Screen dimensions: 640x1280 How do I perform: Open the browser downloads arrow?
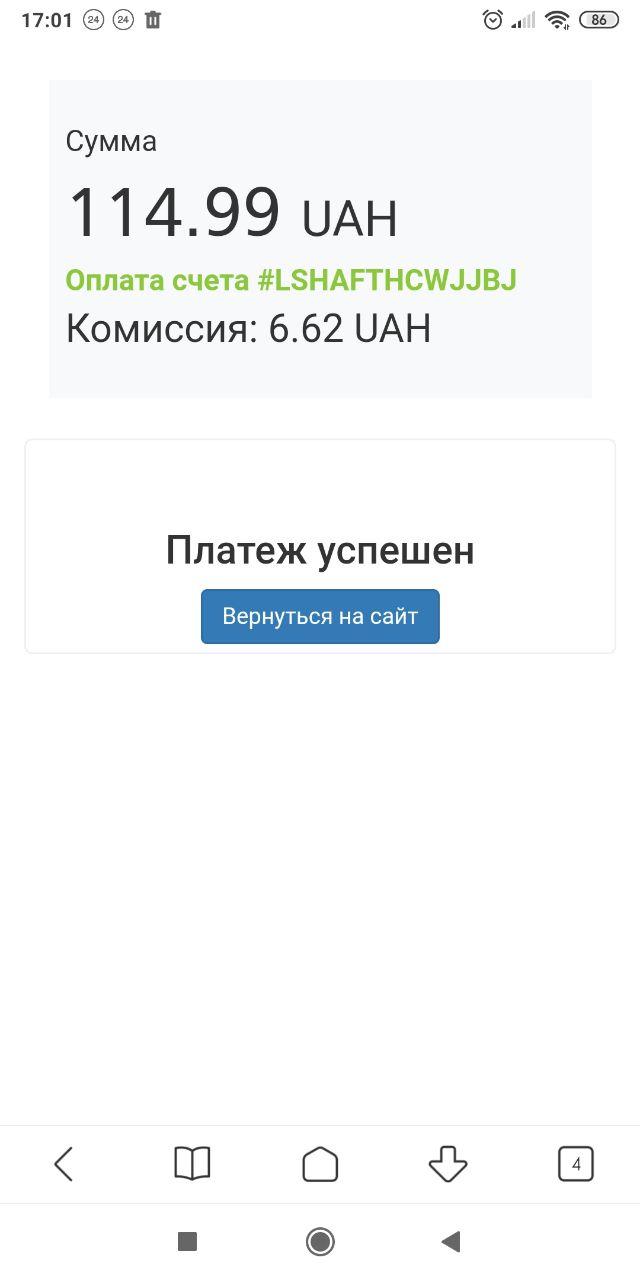coord(448,1164)
